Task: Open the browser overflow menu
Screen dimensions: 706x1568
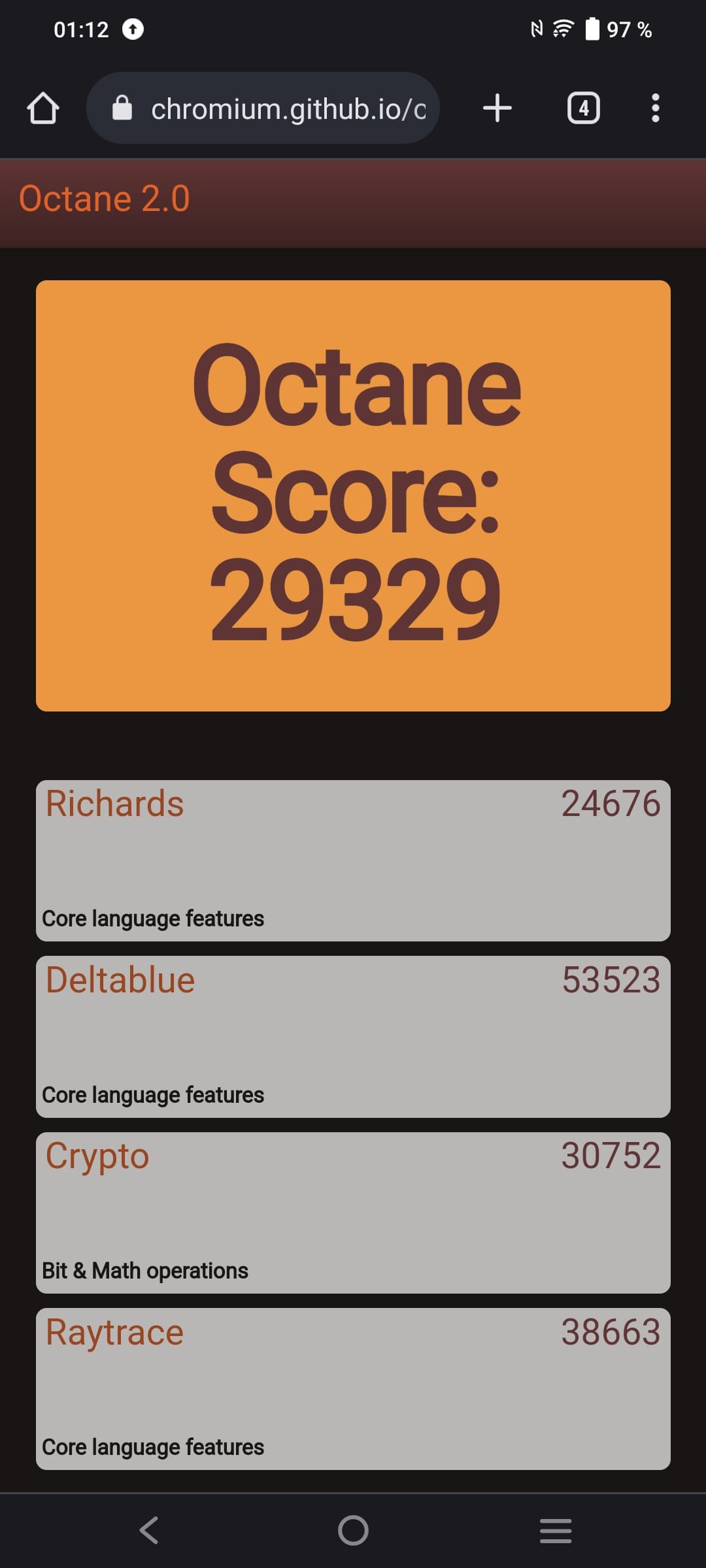Action: [x=655, y=108]
